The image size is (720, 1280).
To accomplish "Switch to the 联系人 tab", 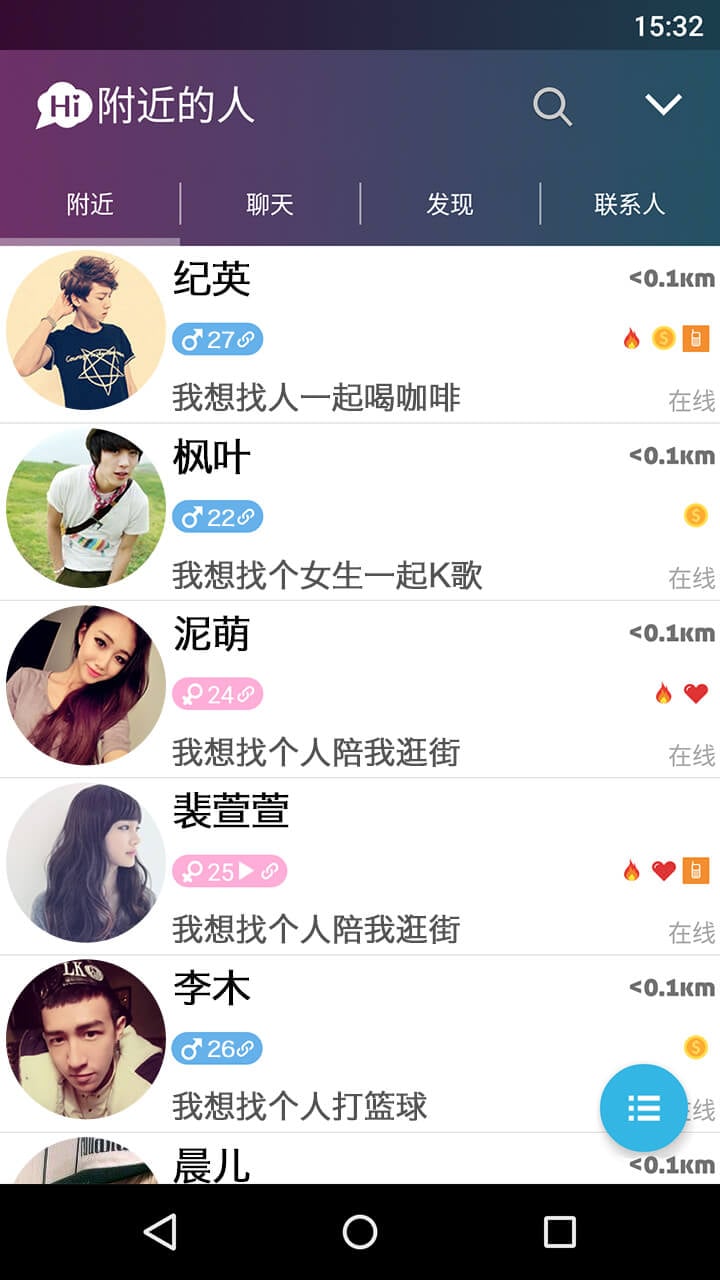I will pos(629,205).
